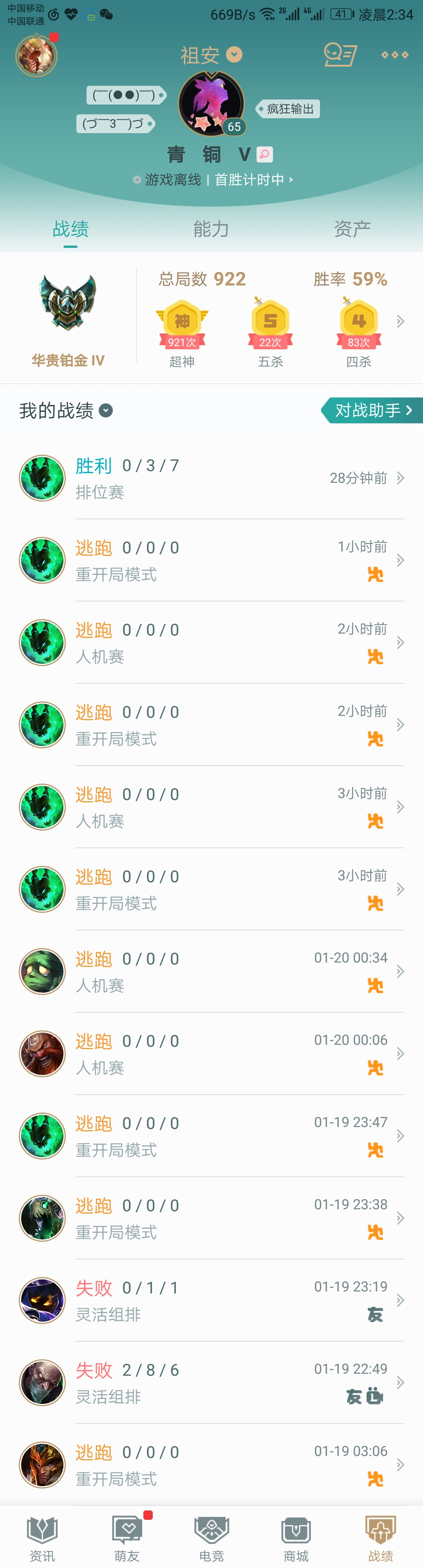Go to the 资讯 tab
This screenshot has width=423, height=1568.
(42, 1538)
